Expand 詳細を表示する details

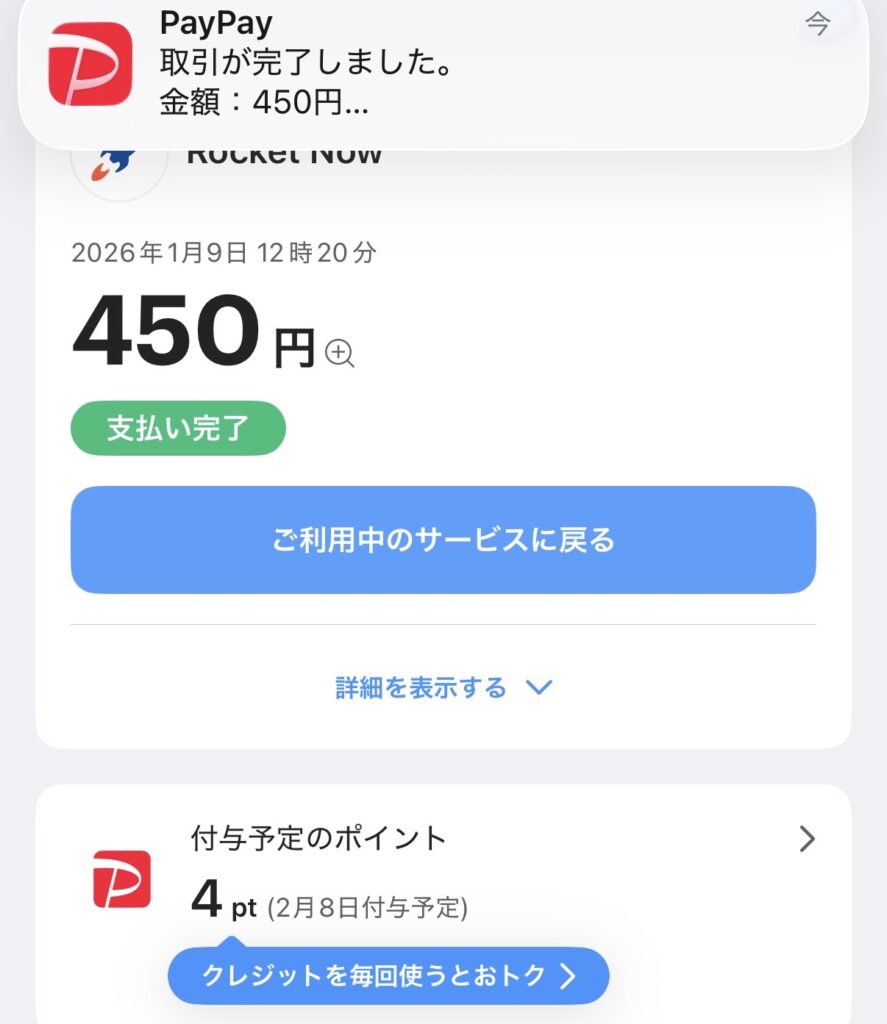point(443,688)
